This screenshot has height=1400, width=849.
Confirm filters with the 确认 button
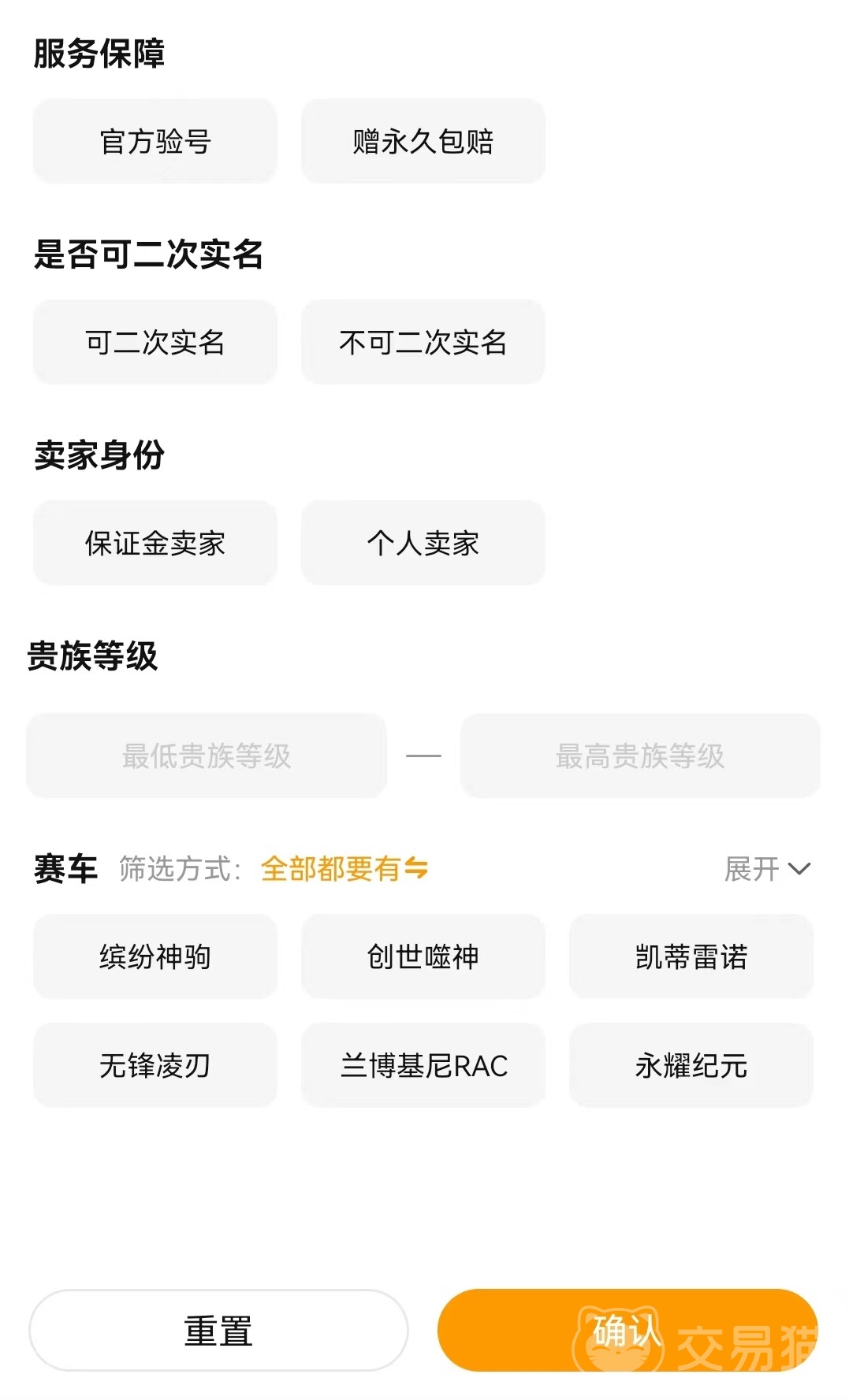point(627,1331)
